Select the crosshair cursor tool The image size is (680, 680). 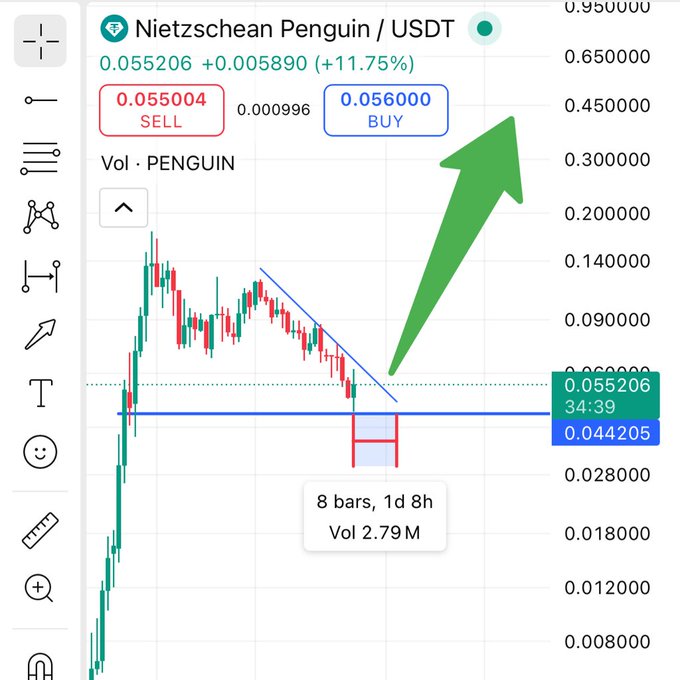40,42
